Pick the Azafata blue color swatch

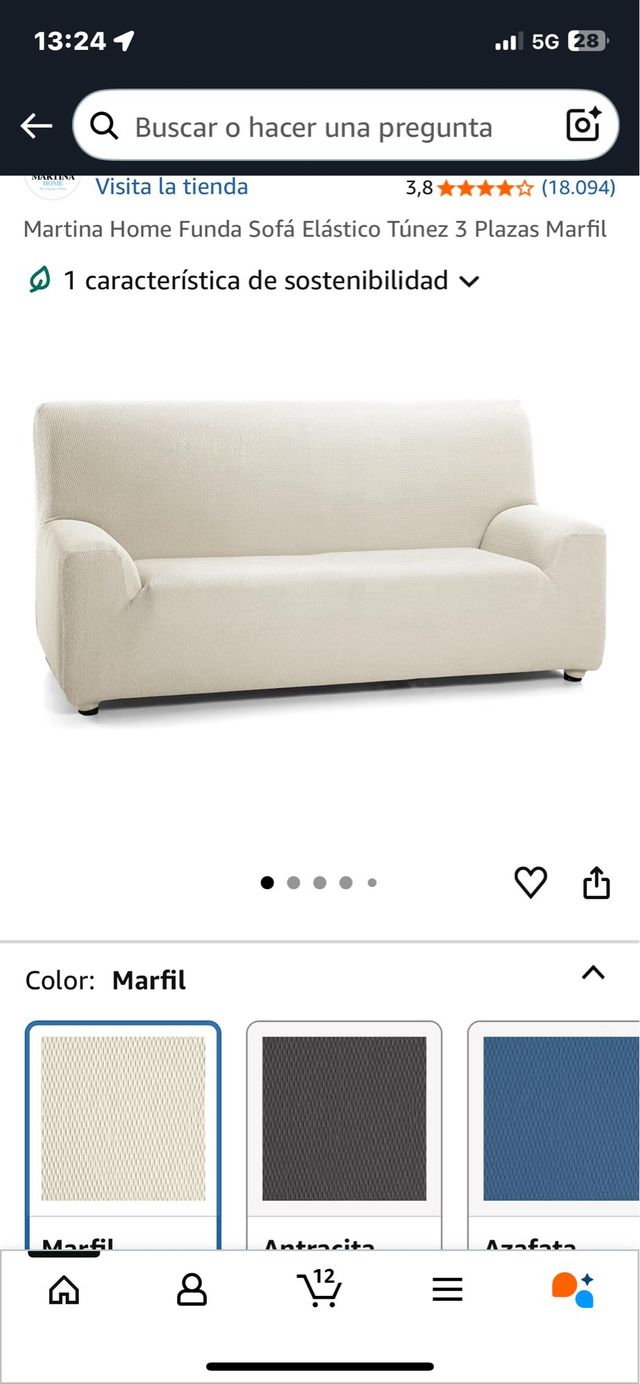click(x=555, y=1118)
